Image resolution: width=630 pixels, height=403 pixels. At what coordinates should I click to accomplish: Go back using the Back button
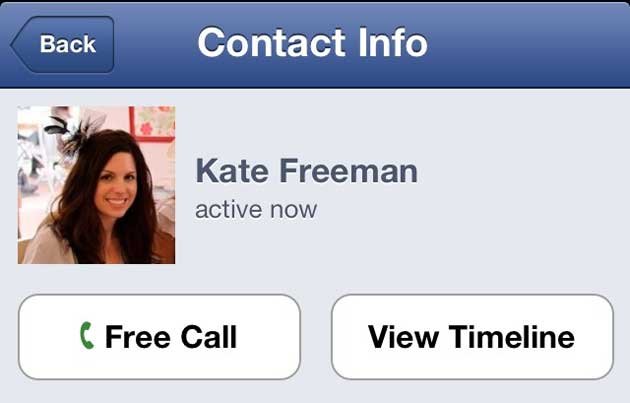tap(64, 45)
